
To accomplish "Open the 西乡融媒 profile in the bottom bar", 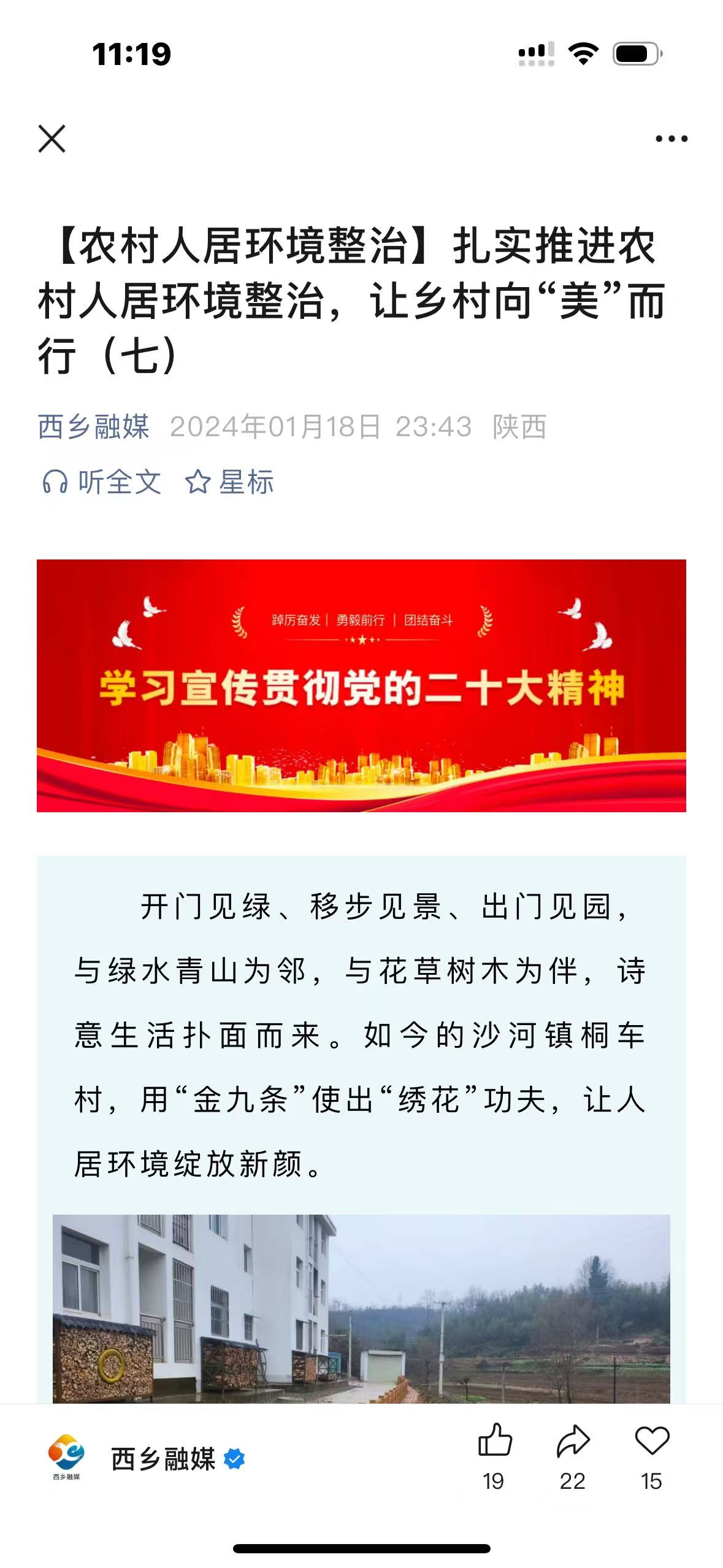I will [x=163, y=1459].
